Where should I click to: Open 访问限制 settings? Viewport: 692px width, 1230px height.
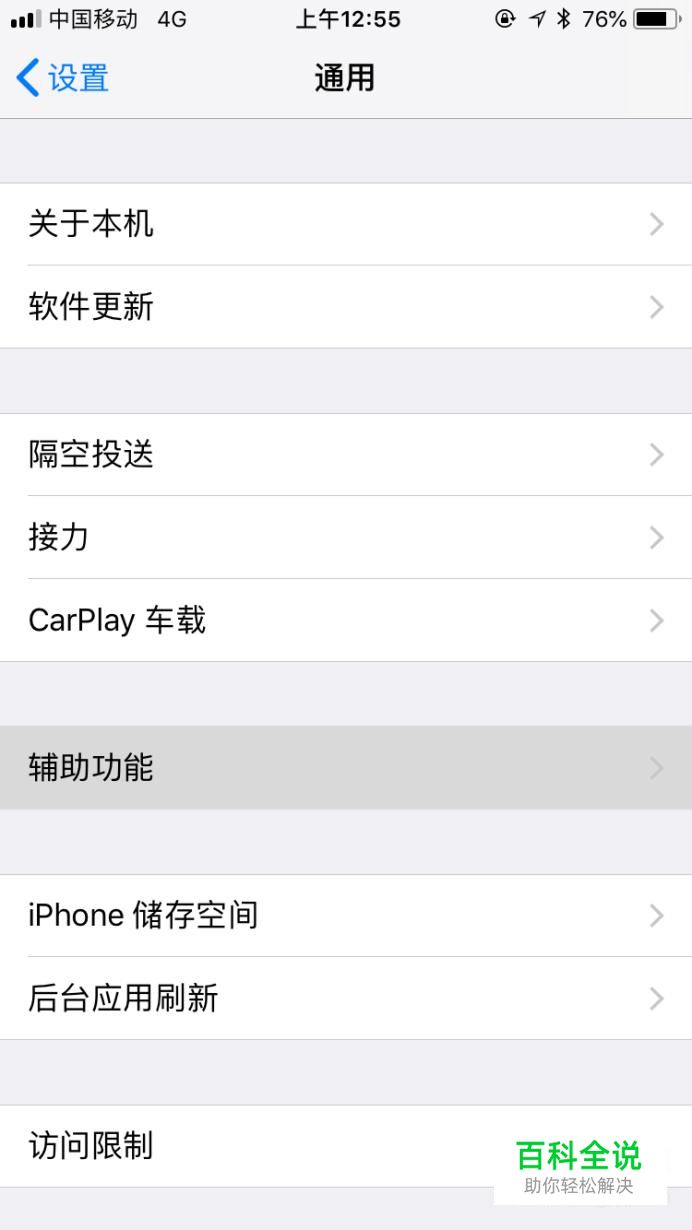346,1146
